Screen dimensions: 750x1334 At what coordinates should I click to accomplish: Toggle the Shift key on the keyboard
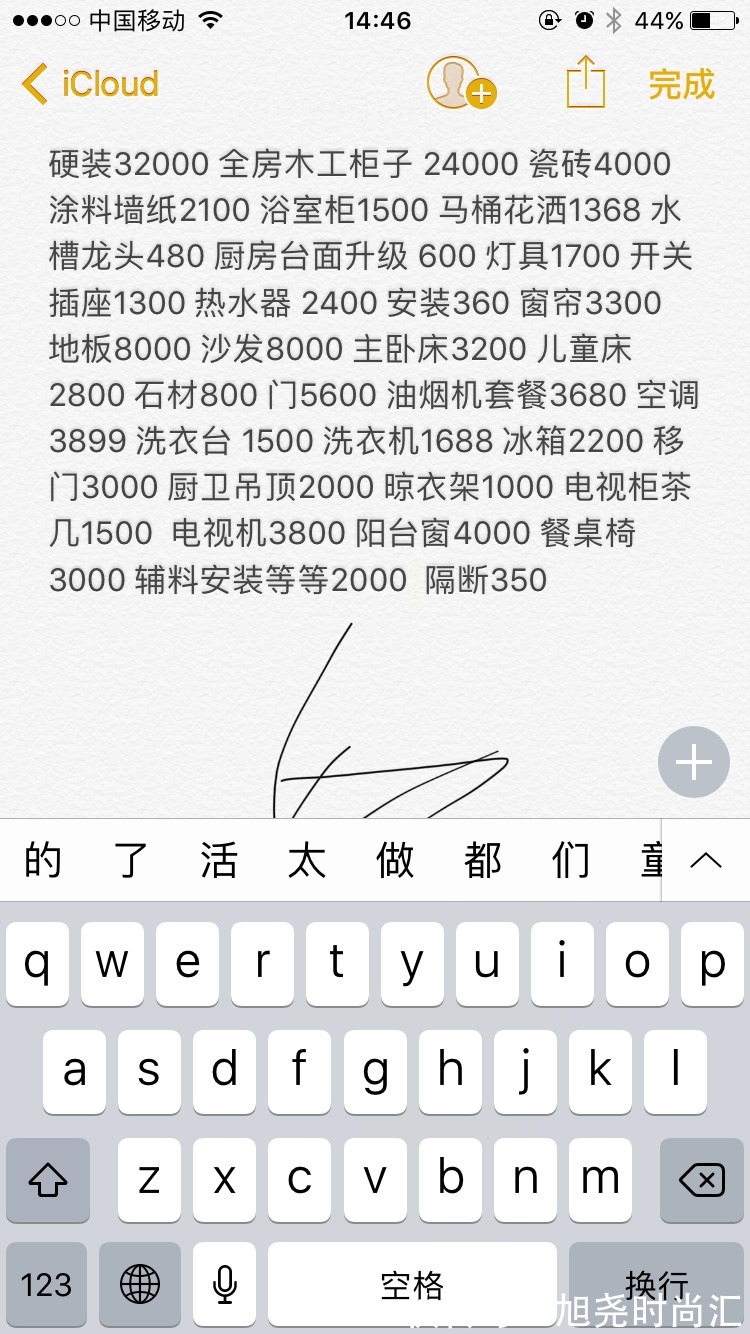pos(47,1180)
